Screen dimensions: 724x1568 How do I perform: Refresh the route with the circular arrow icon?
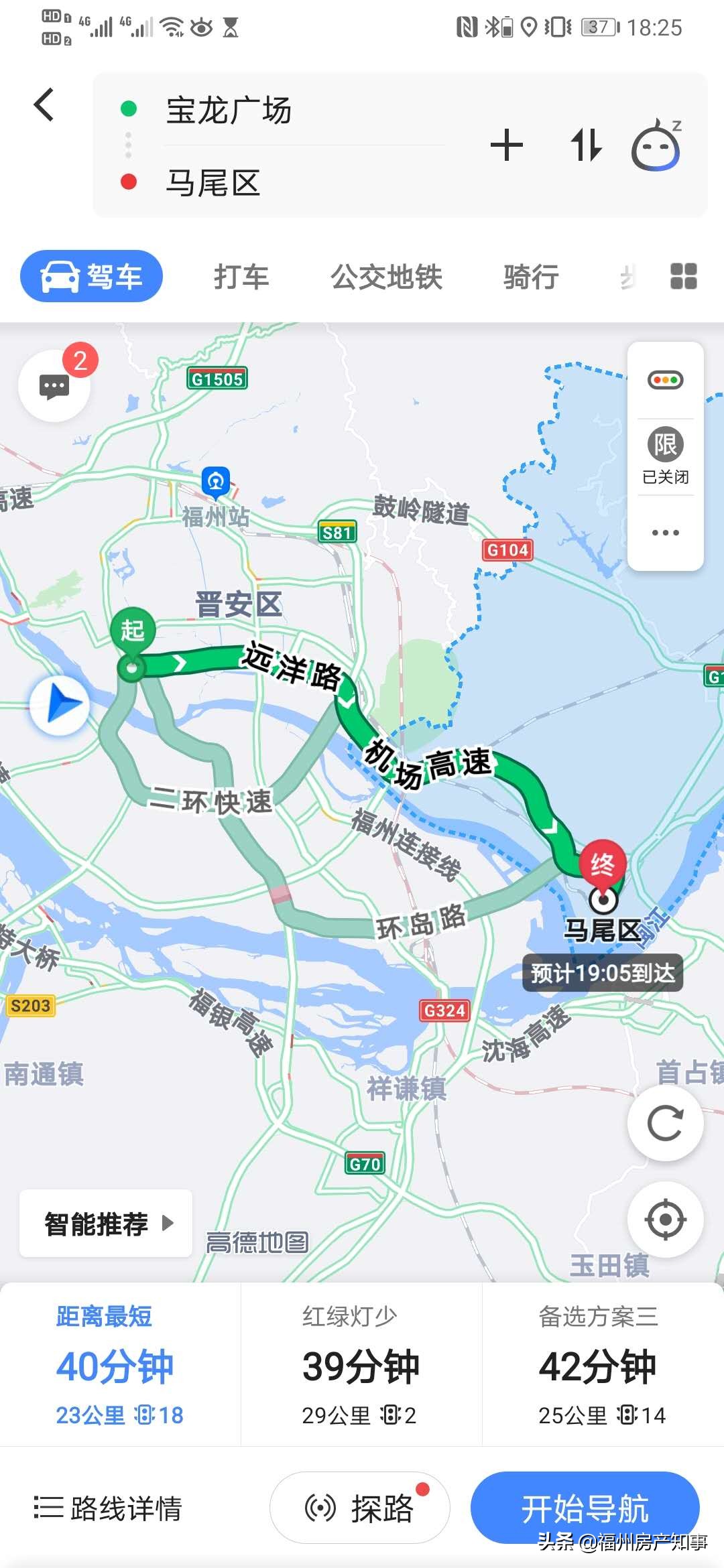(665, 1124)
